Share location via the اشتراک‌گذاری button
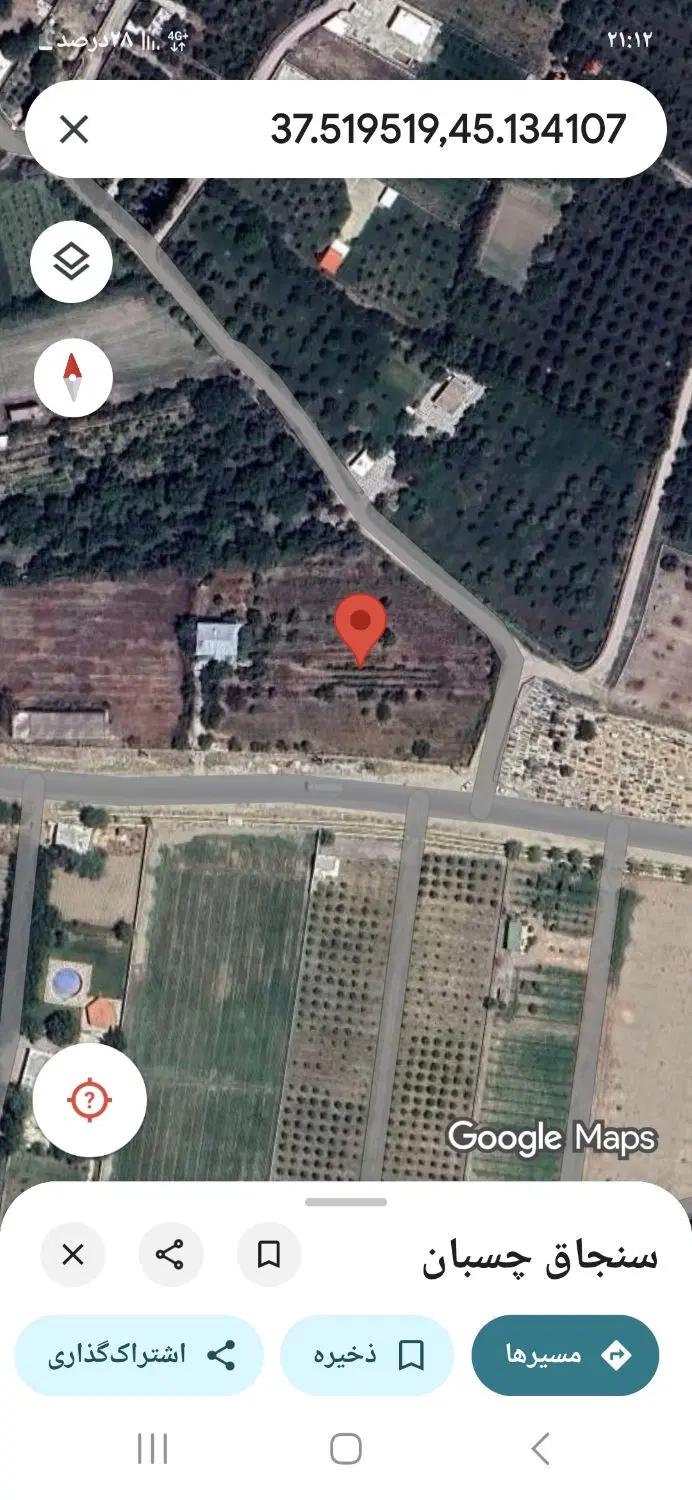The width and height of the screenshot is (692, 1500). pos(139,1355)
